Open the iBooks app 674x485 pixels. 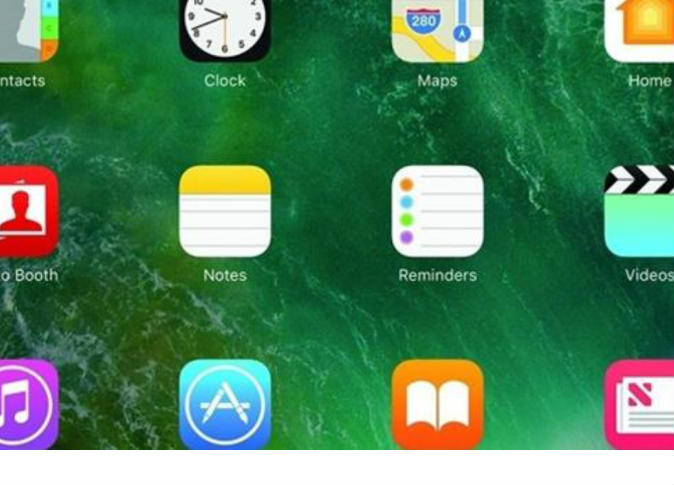point(437,404)
